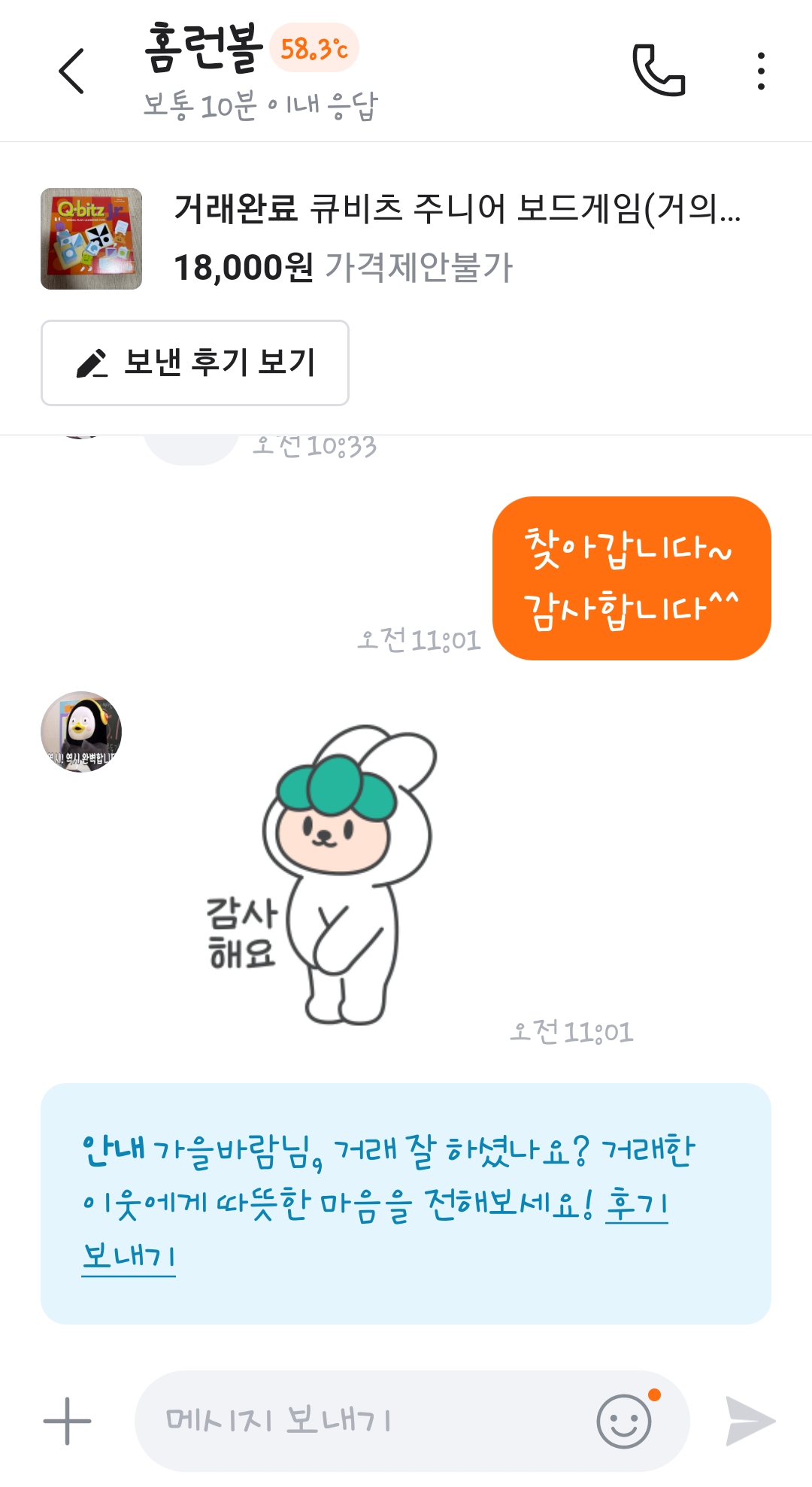The image size is (812, 1487).
Task: Go back from the 홈런볼 chat
Action: (71, 71)
